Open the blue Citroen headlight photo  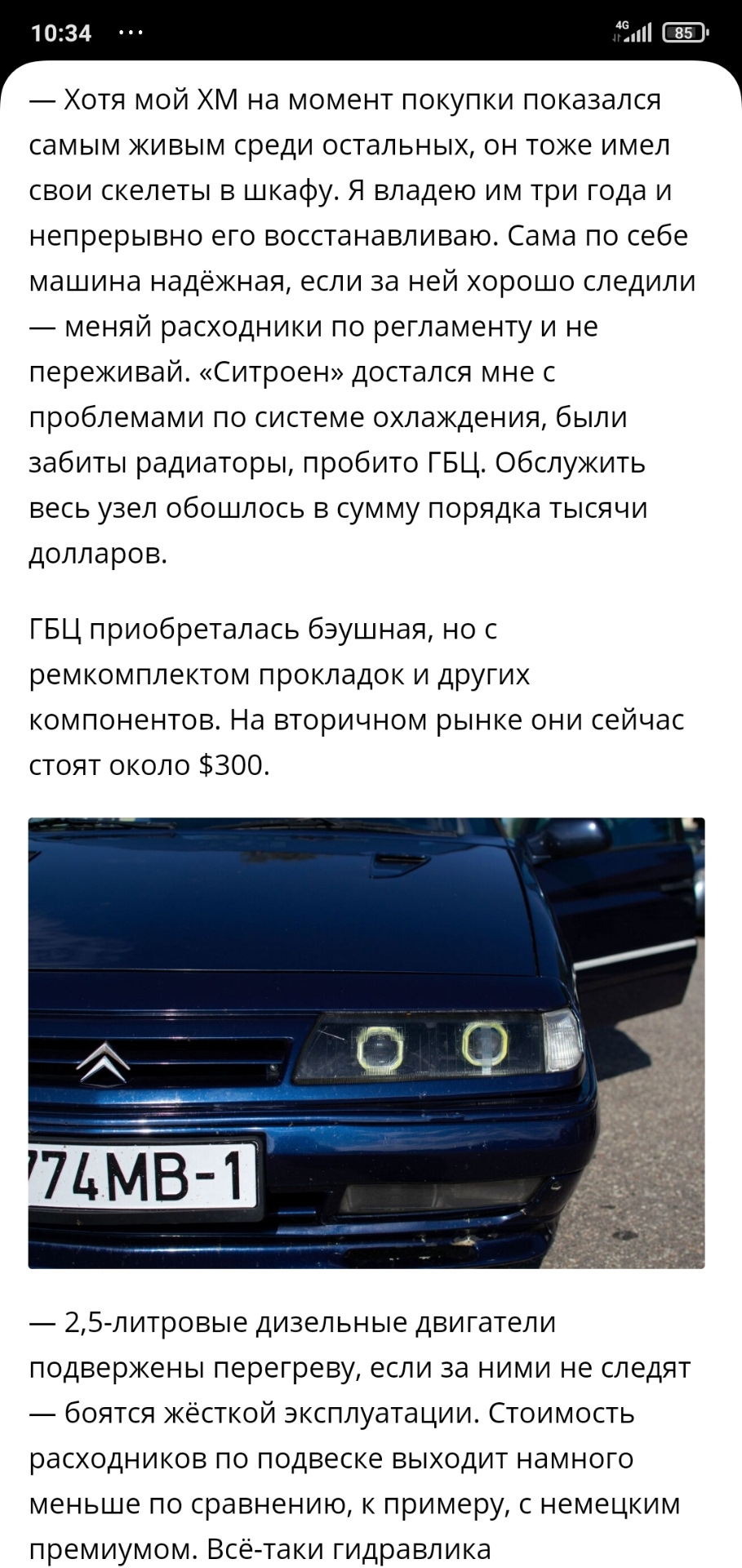click(367, 1042)
